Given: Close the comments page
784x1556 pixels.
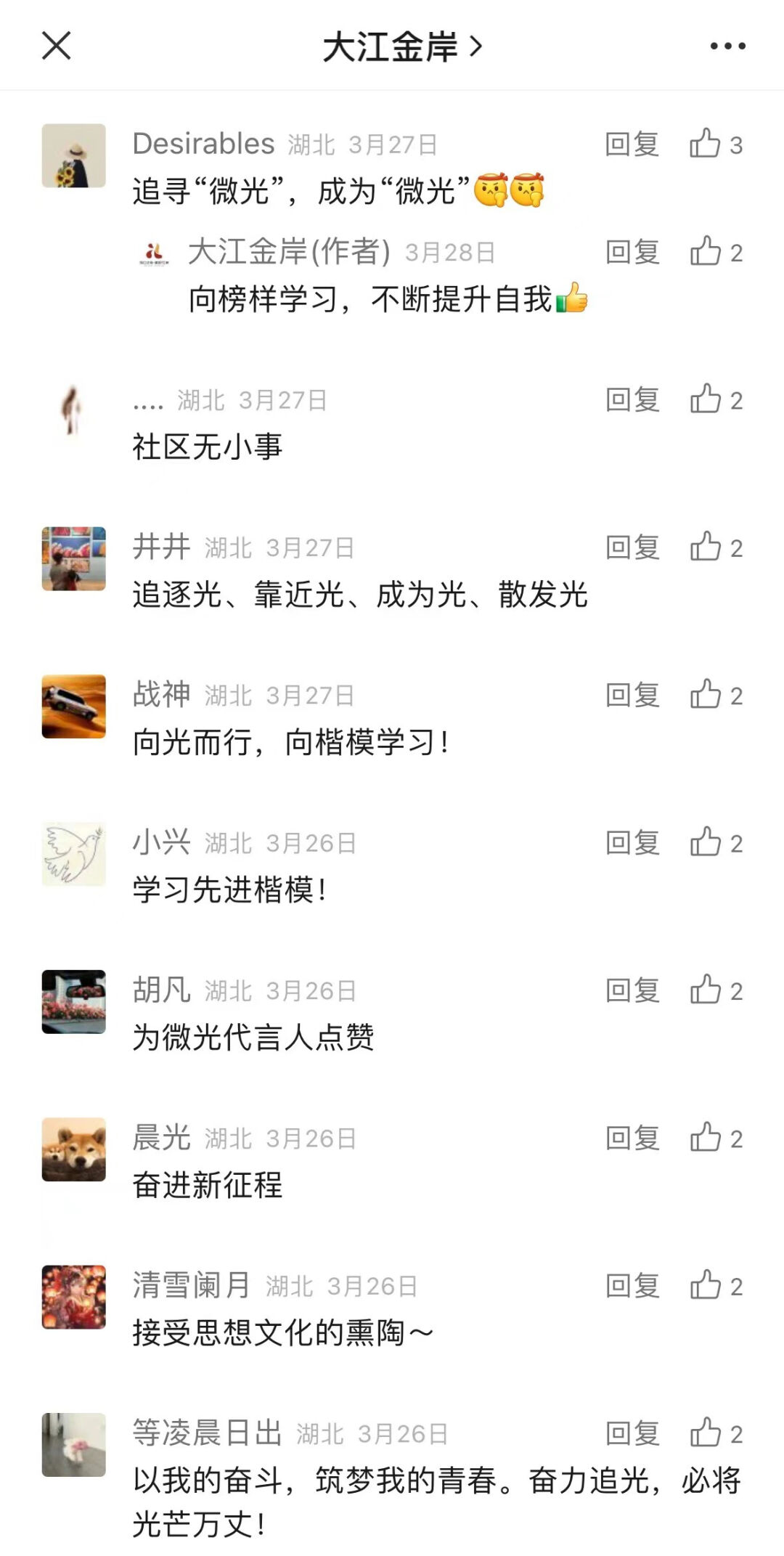Looking at the screenshot, I should 56,46.
